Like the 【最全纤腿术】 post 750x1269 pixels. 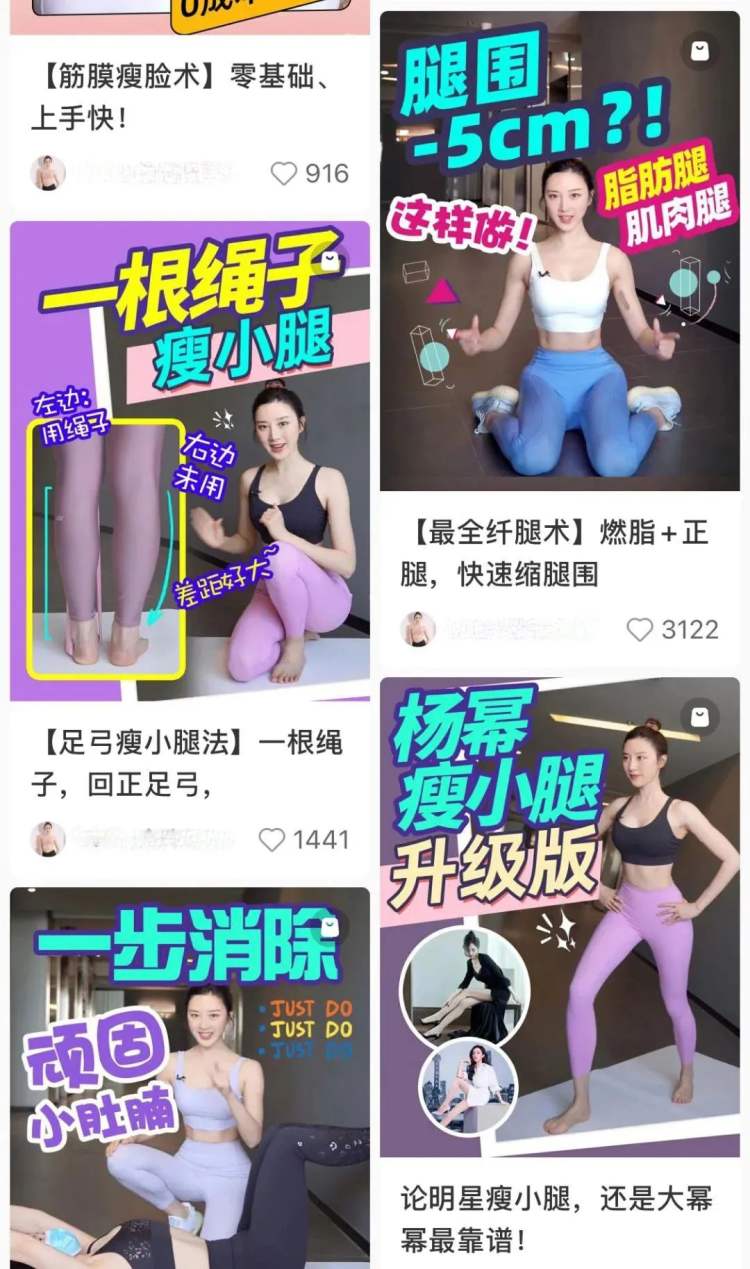pyautogui.click(x=640, y=629)
